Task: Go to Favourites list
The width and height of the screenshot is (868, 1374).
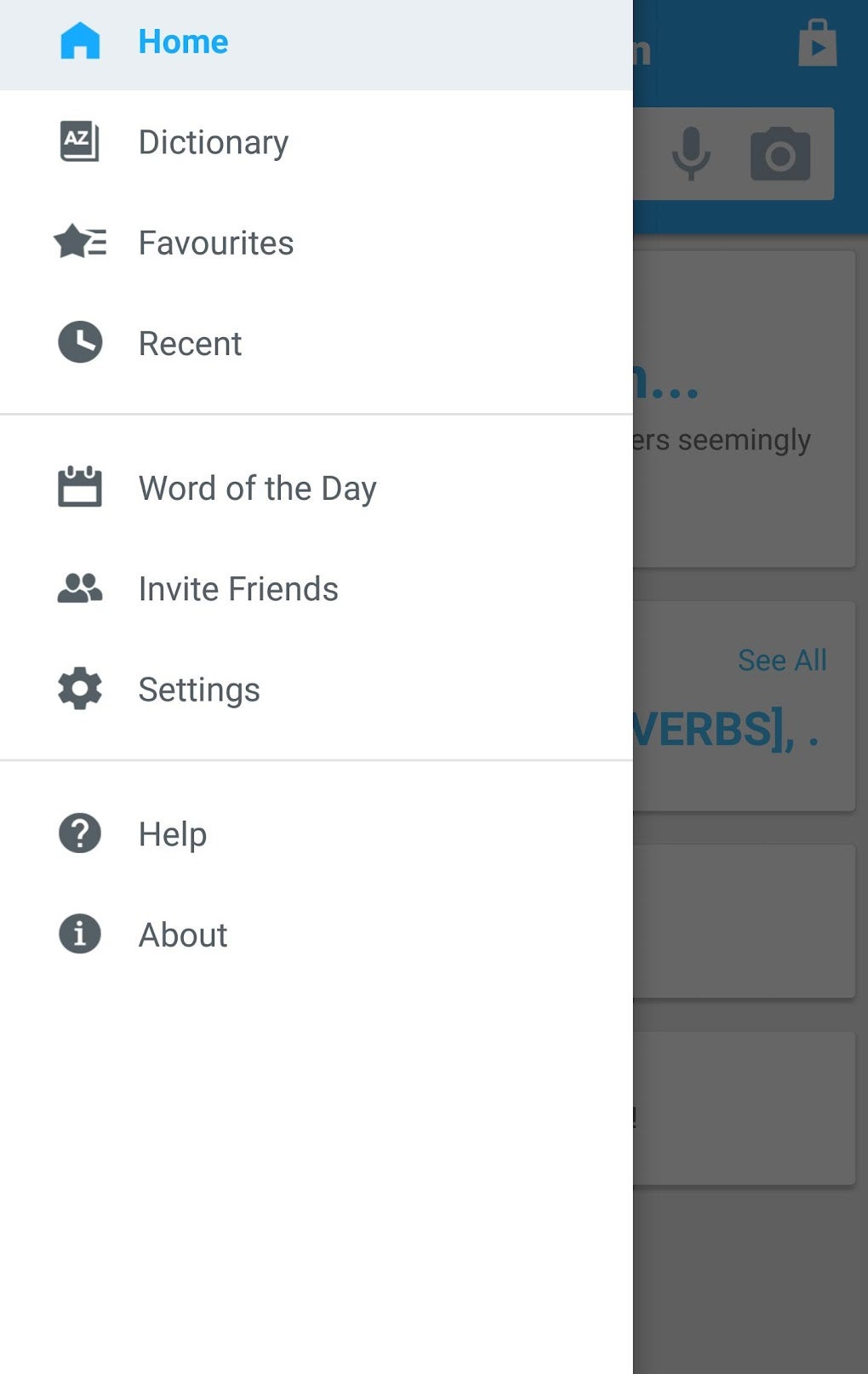Action: pyautogui.click(x=215, y=243)
